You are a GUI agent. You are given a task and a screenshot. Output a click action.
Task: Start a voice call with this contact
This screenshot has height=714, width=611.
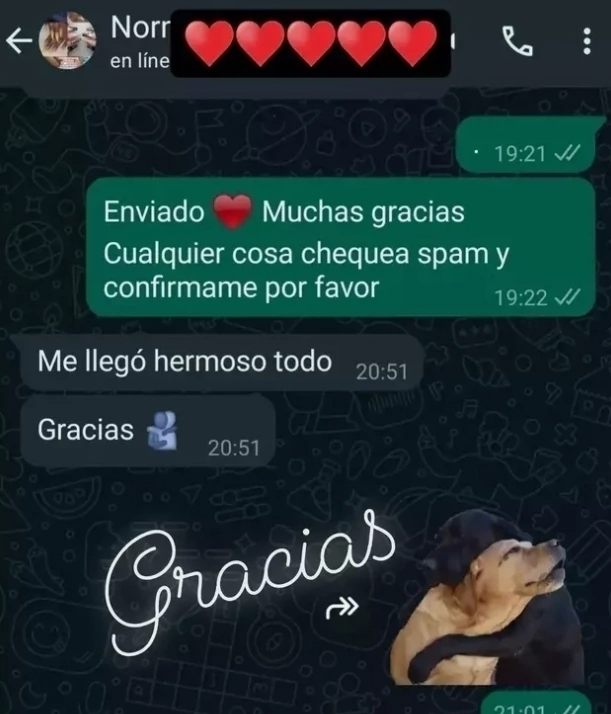pos(517,41)
